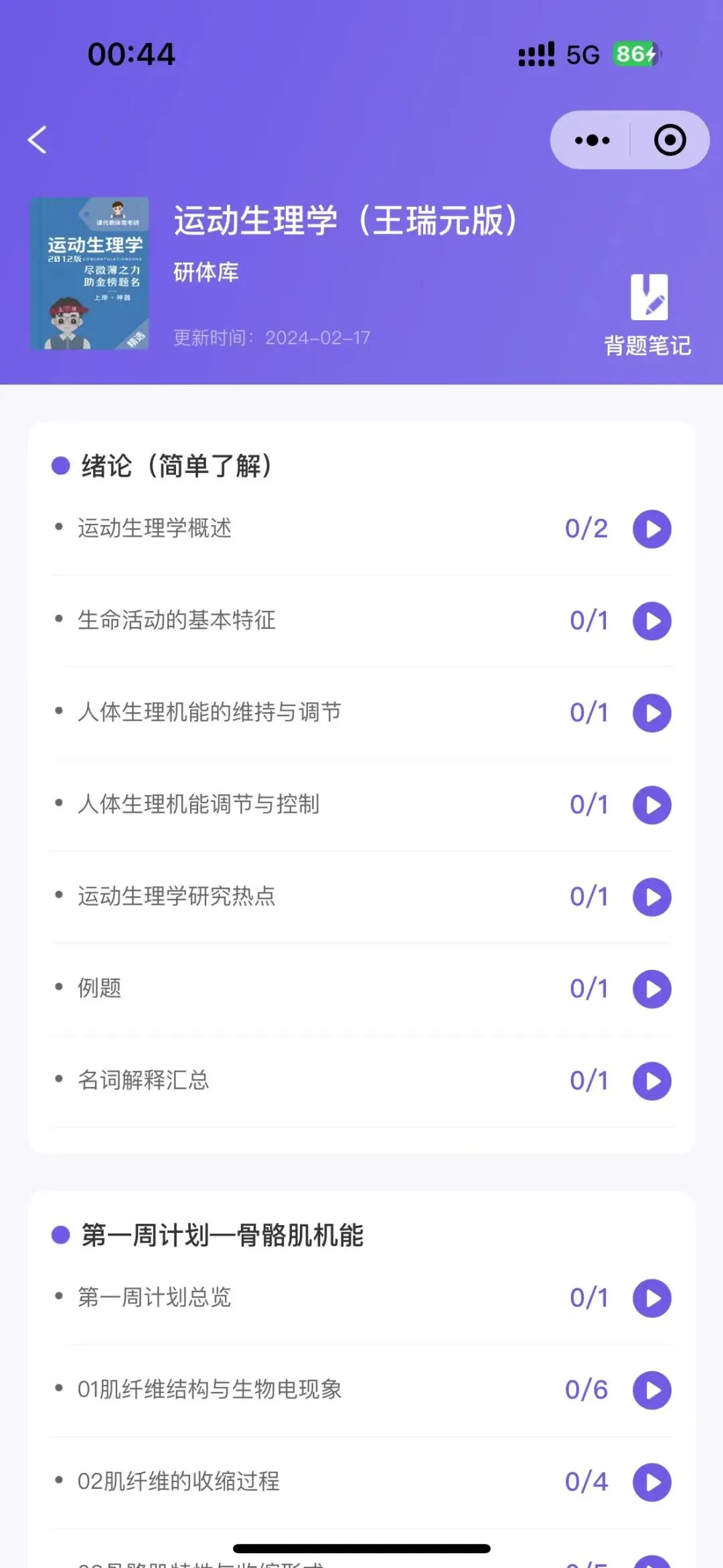Tap the 运动生理学 book cover
The height and width of the screenshot is (1568, 723).
pos(90,273)
